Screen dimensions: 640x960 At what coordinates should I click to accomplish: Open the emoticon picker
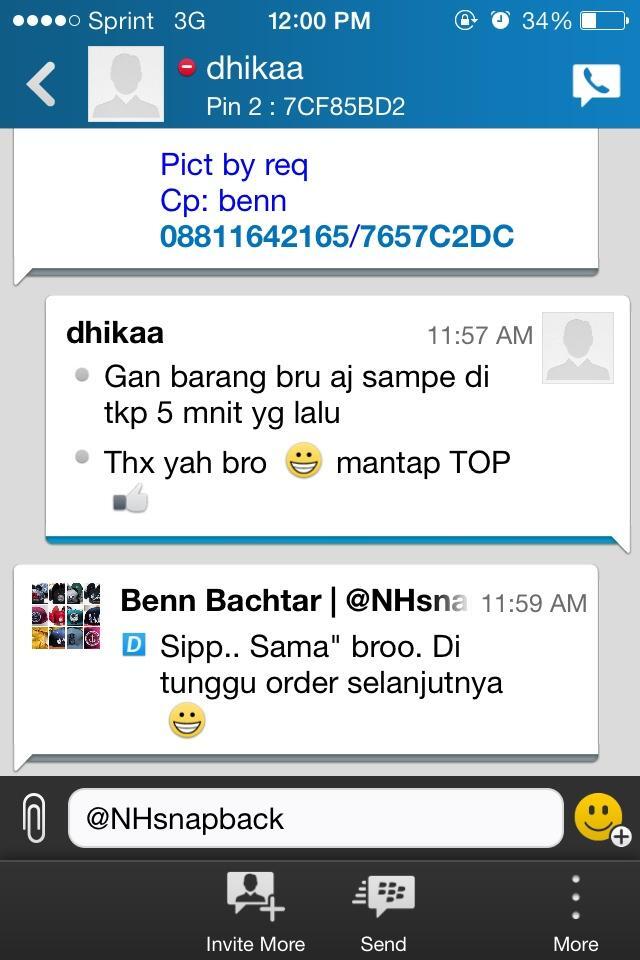coord(601,819)
